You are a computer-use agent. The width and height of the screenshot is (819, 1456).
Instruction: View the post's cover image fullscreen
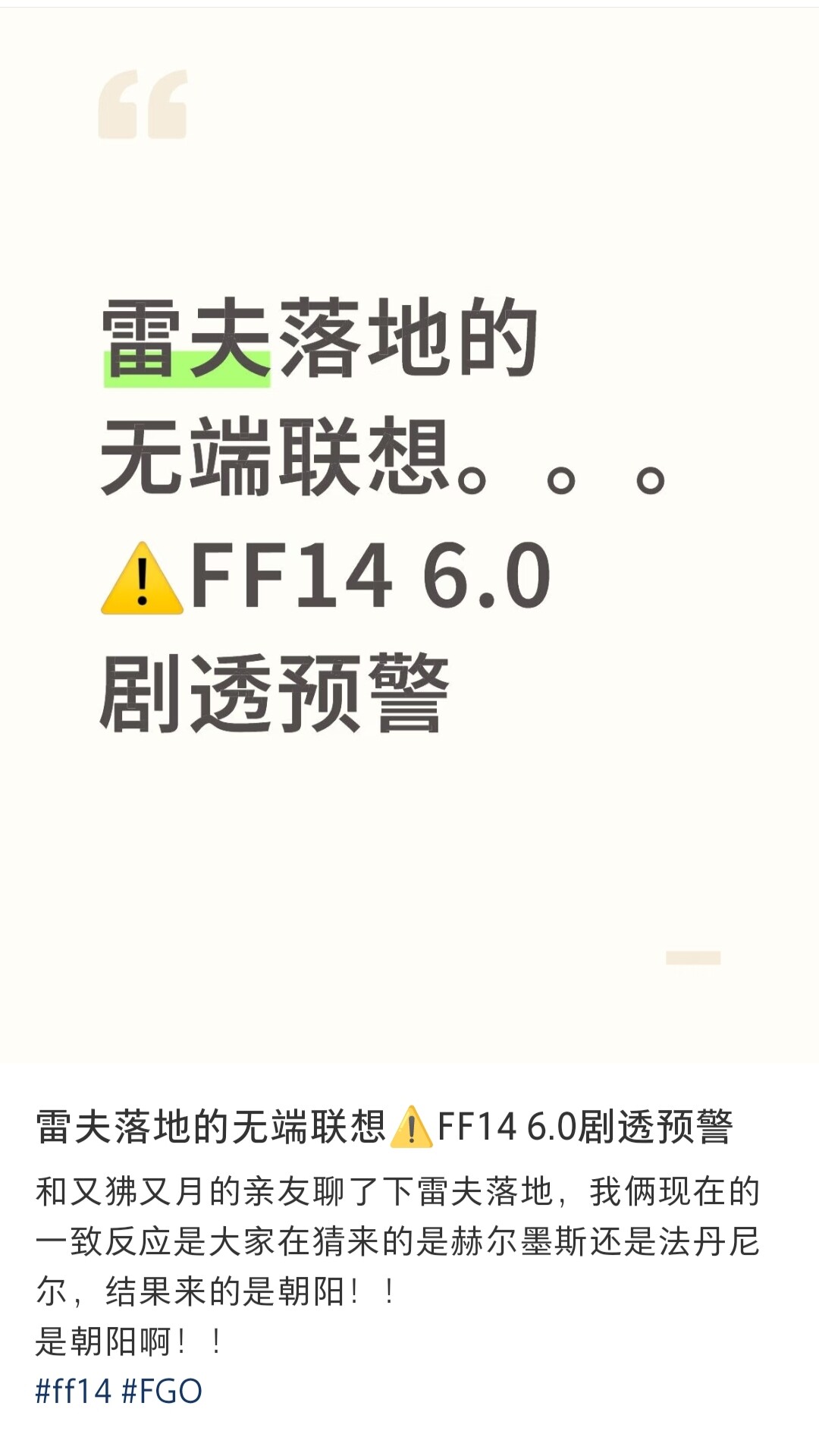409,531
